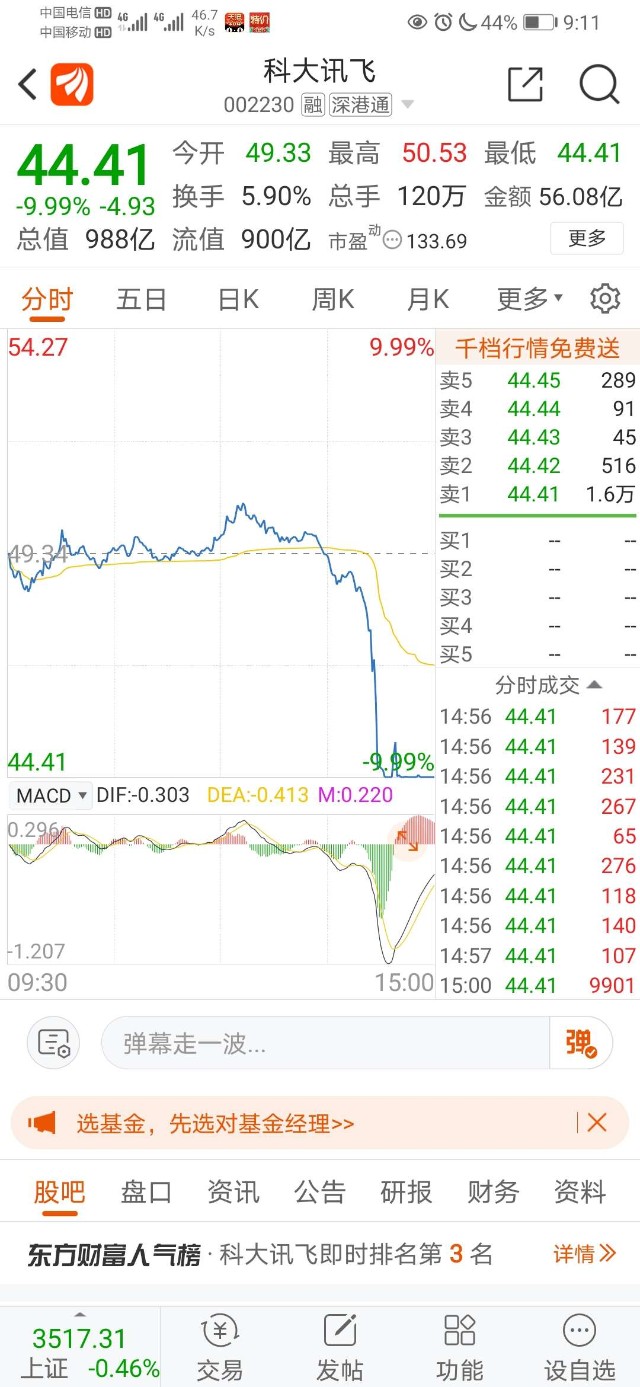The height and width of the screenshot is (1387, 640).
Task: Select the 周K chart tab
Action: pyautogui.click(x=333, y=299)
